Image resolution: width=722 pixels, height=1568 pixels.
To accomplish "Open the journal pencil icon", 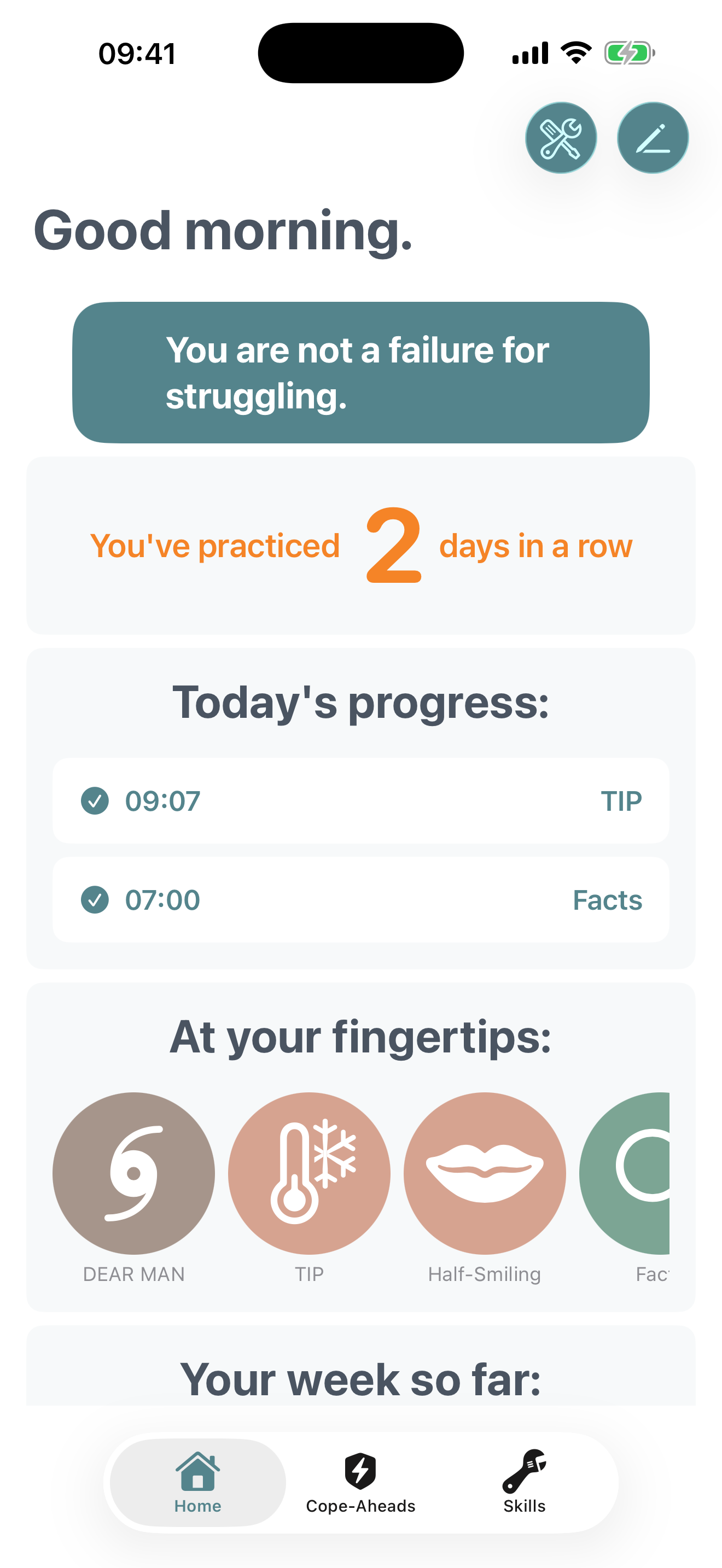I will 651,137.
